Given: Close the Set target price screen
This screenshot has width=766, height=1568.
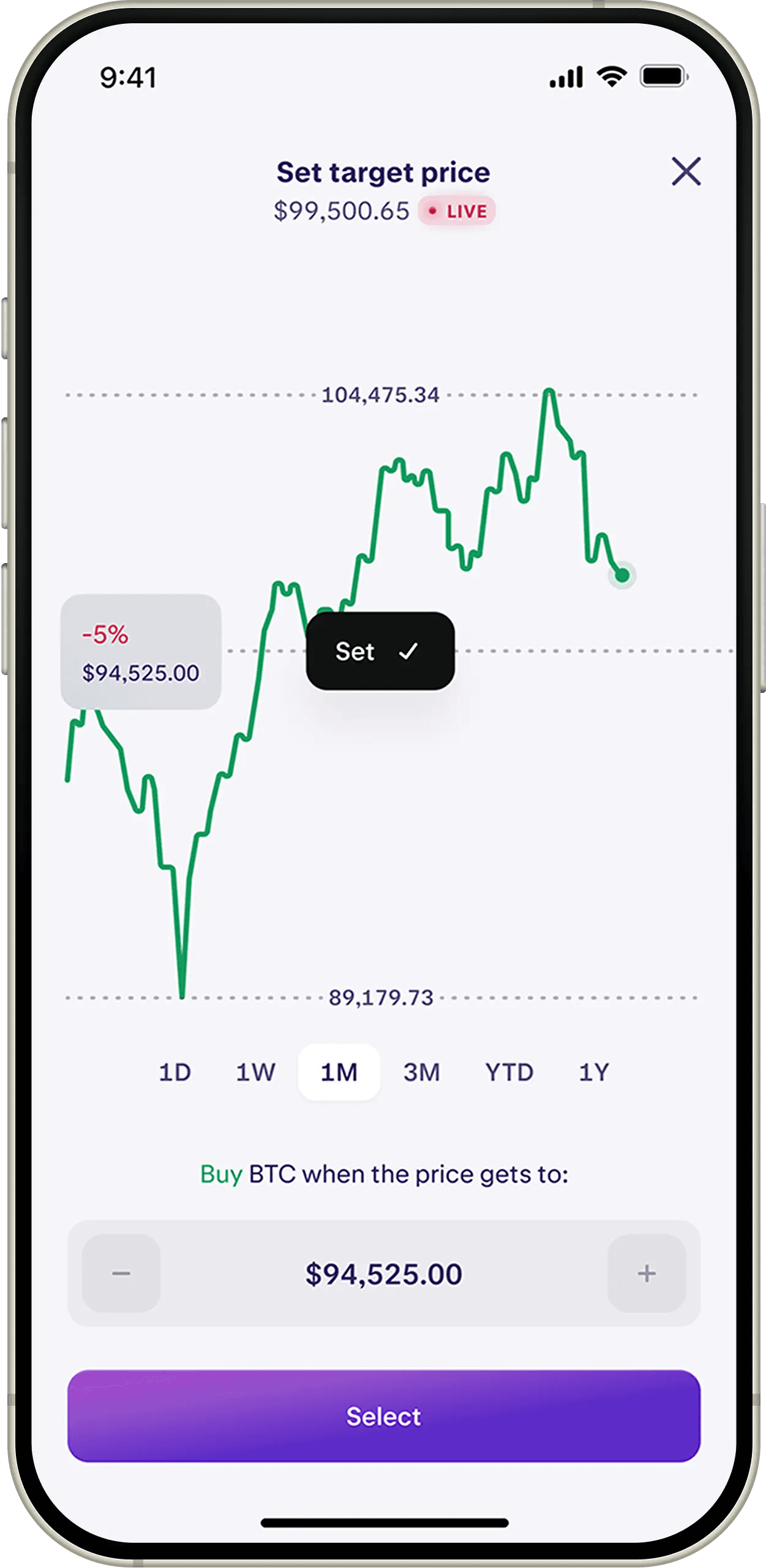Looking at the screenshot, I should [x=686, y=171].
